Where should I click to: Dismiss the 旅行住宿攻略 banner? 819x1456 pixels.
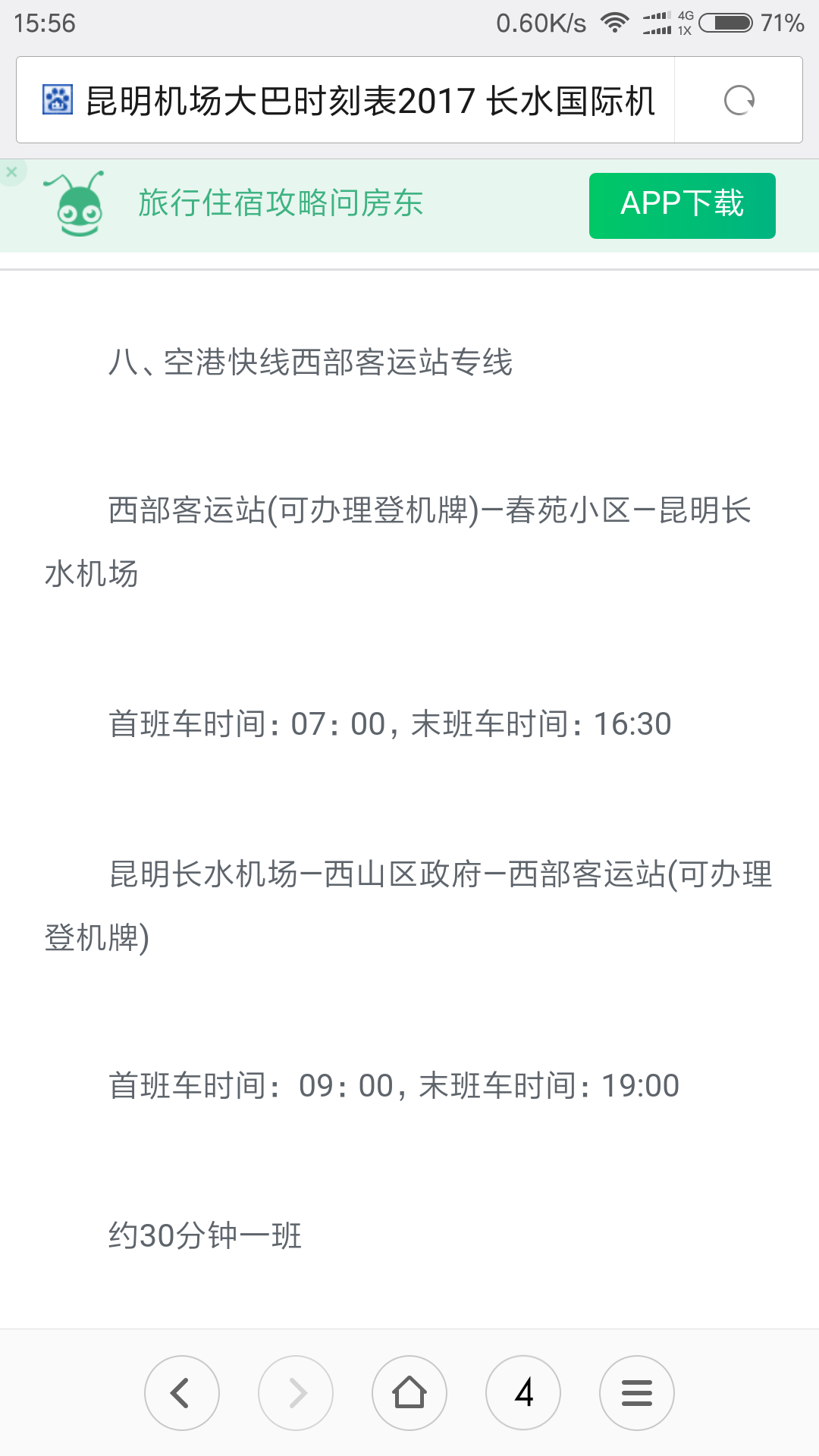click(x=12, y=172)
